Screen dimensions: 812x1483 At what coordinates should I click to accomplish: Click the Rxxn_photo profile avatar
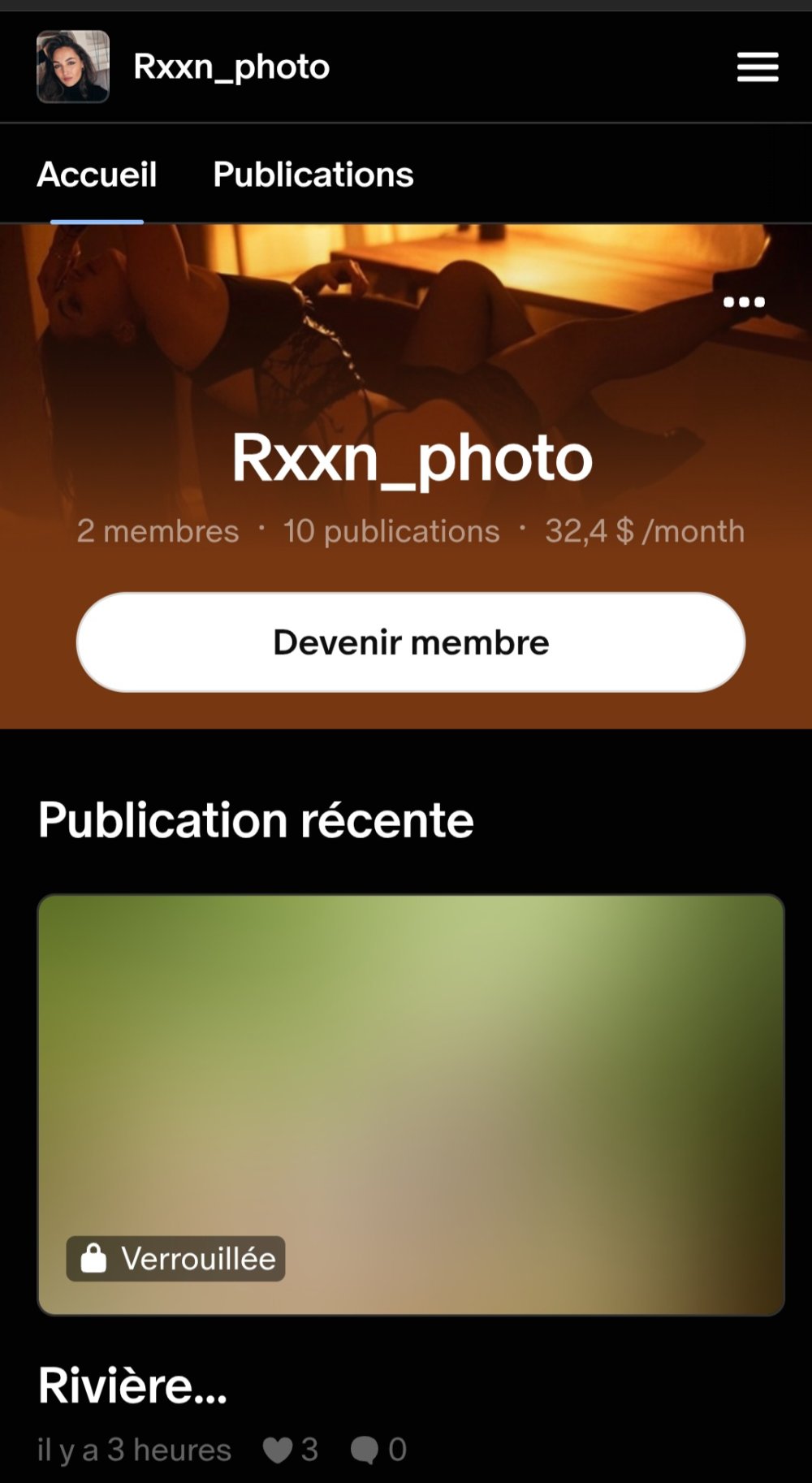coord(73,67)
